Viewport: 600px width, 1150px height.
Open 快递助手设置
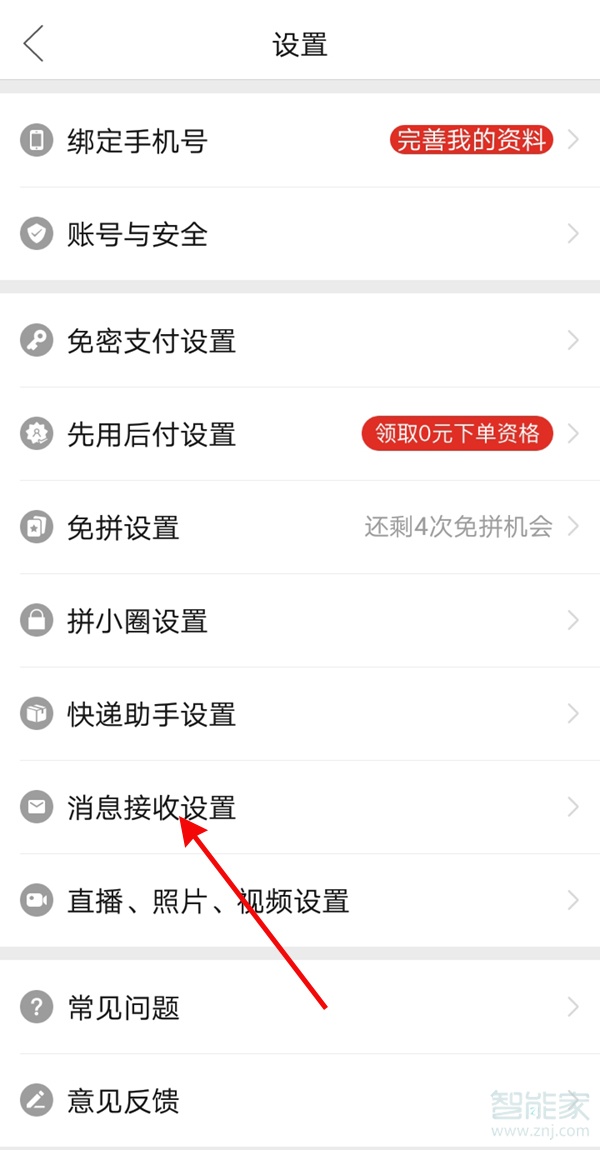tap(151, 714)
